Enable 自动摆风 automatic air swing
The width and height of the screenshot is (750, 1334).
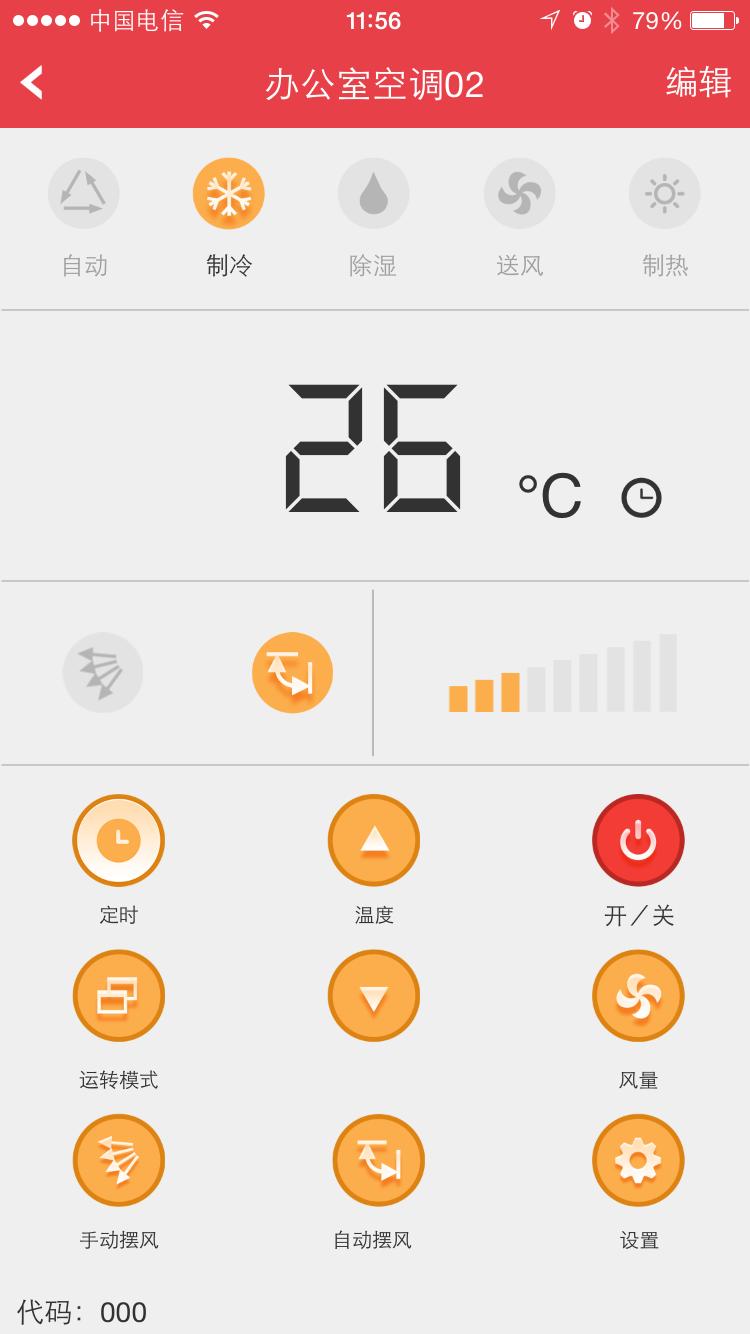375,1160
